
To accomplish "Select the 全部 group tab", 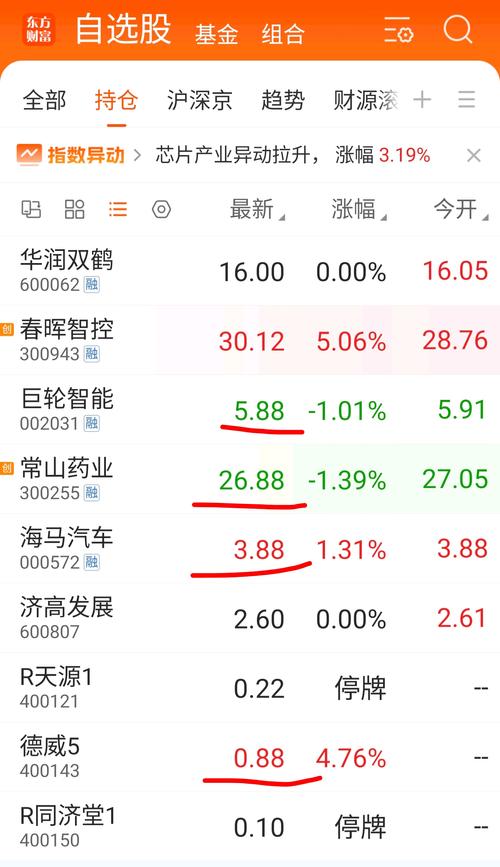I will pos(45,101).
